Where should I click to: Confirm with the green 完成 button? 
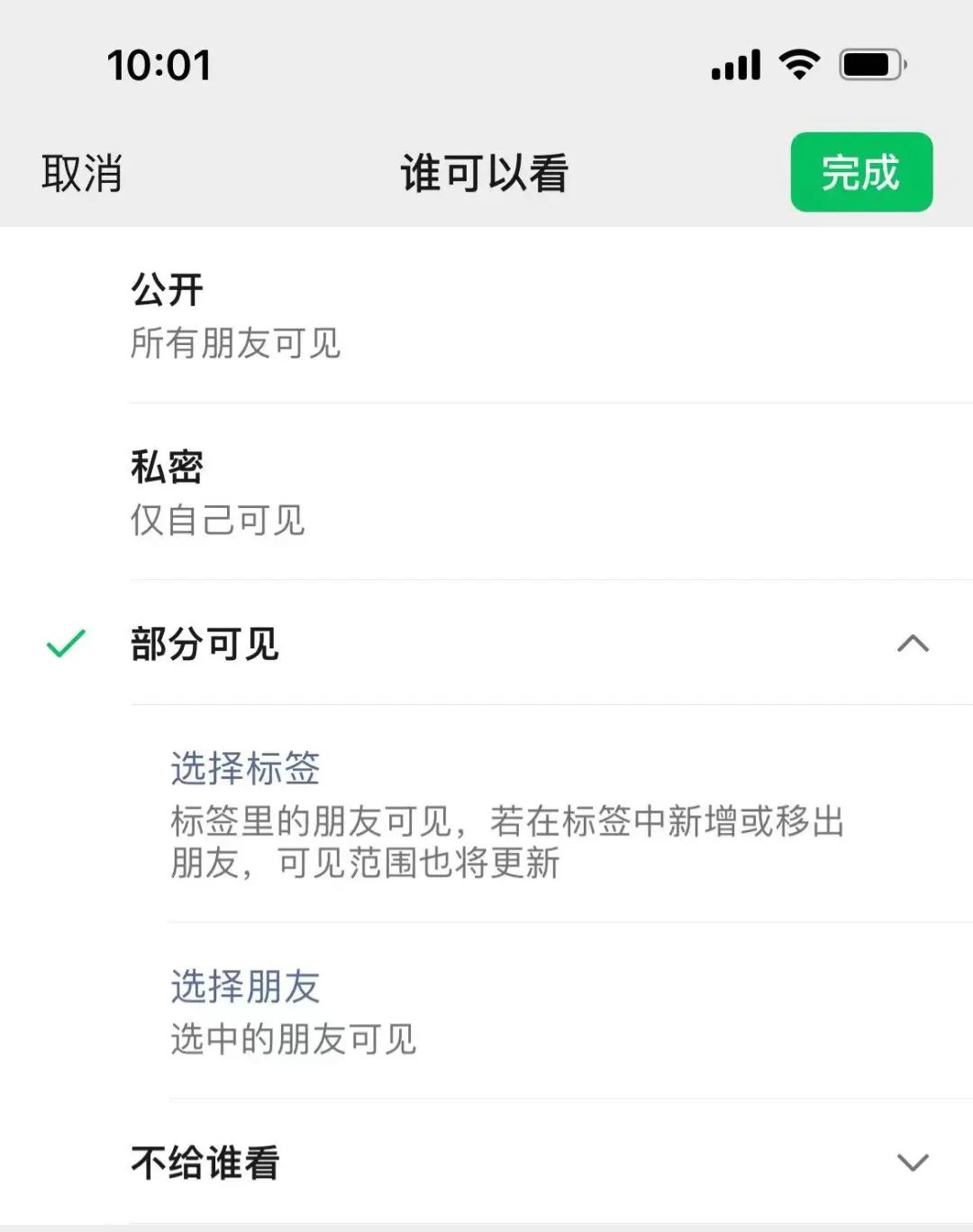coord(860,173)
